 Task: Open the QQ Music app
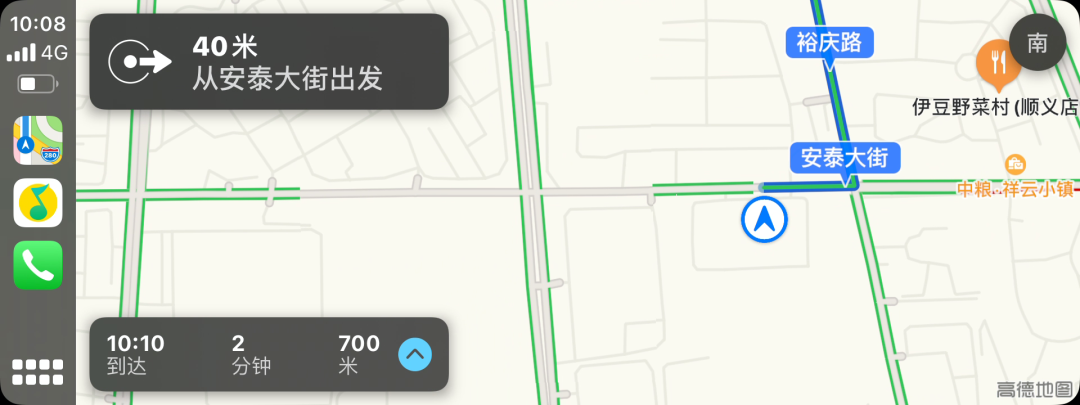[x=38, y=203]
